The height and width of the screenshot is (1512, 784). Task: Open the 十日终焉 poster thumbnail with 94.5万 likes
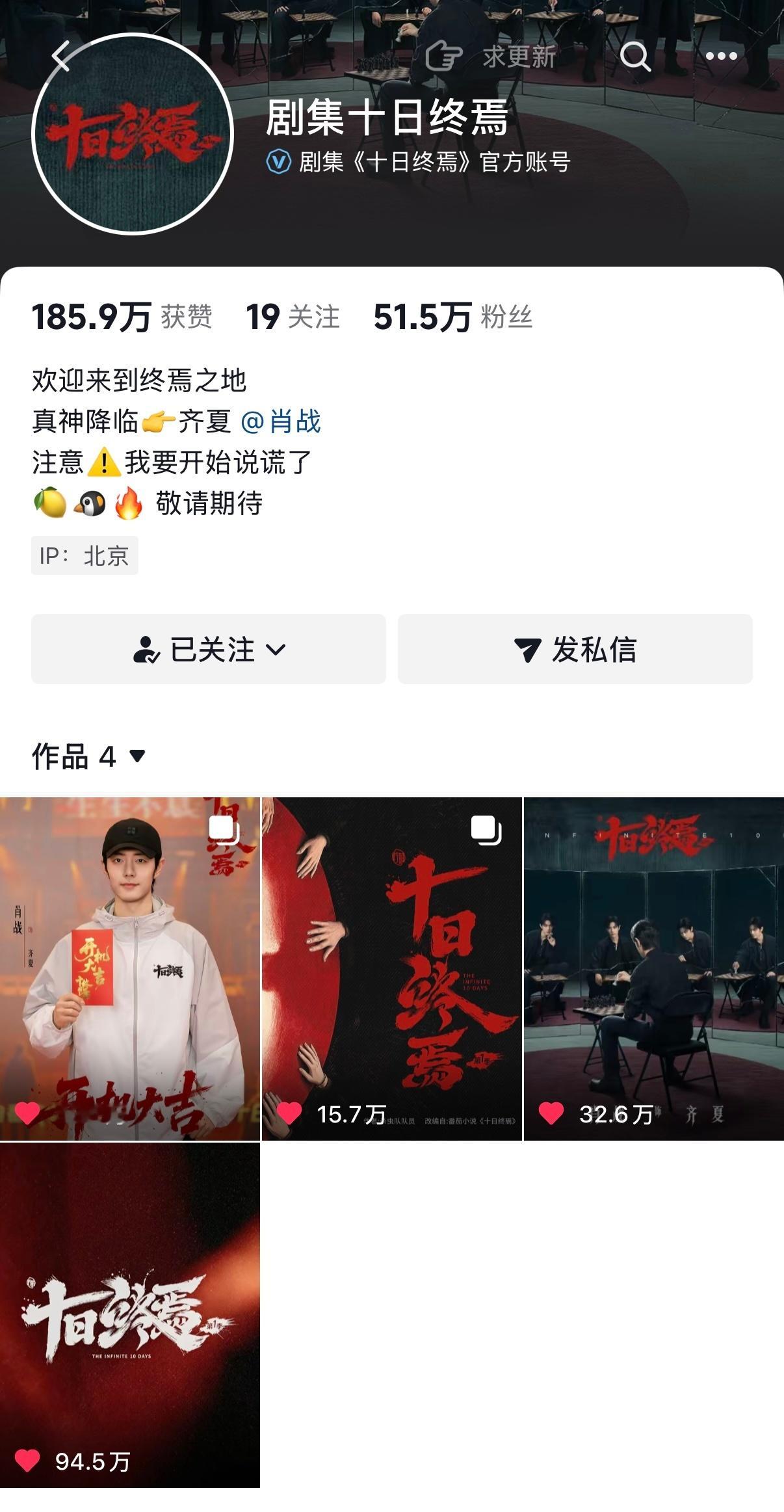130,1327
